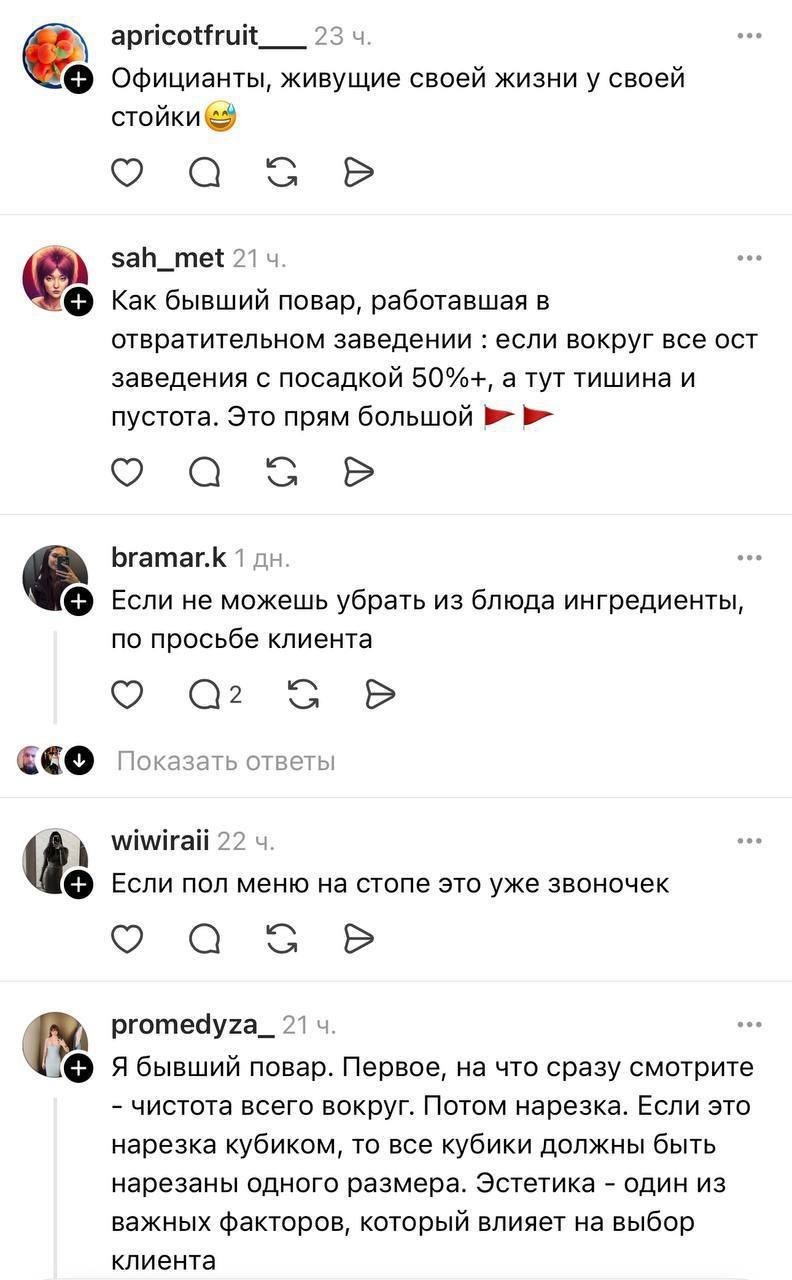Screen dimensions: 792x1280
Task: Expand hidden replies with Показать ответы
Action: click(226, 762)
